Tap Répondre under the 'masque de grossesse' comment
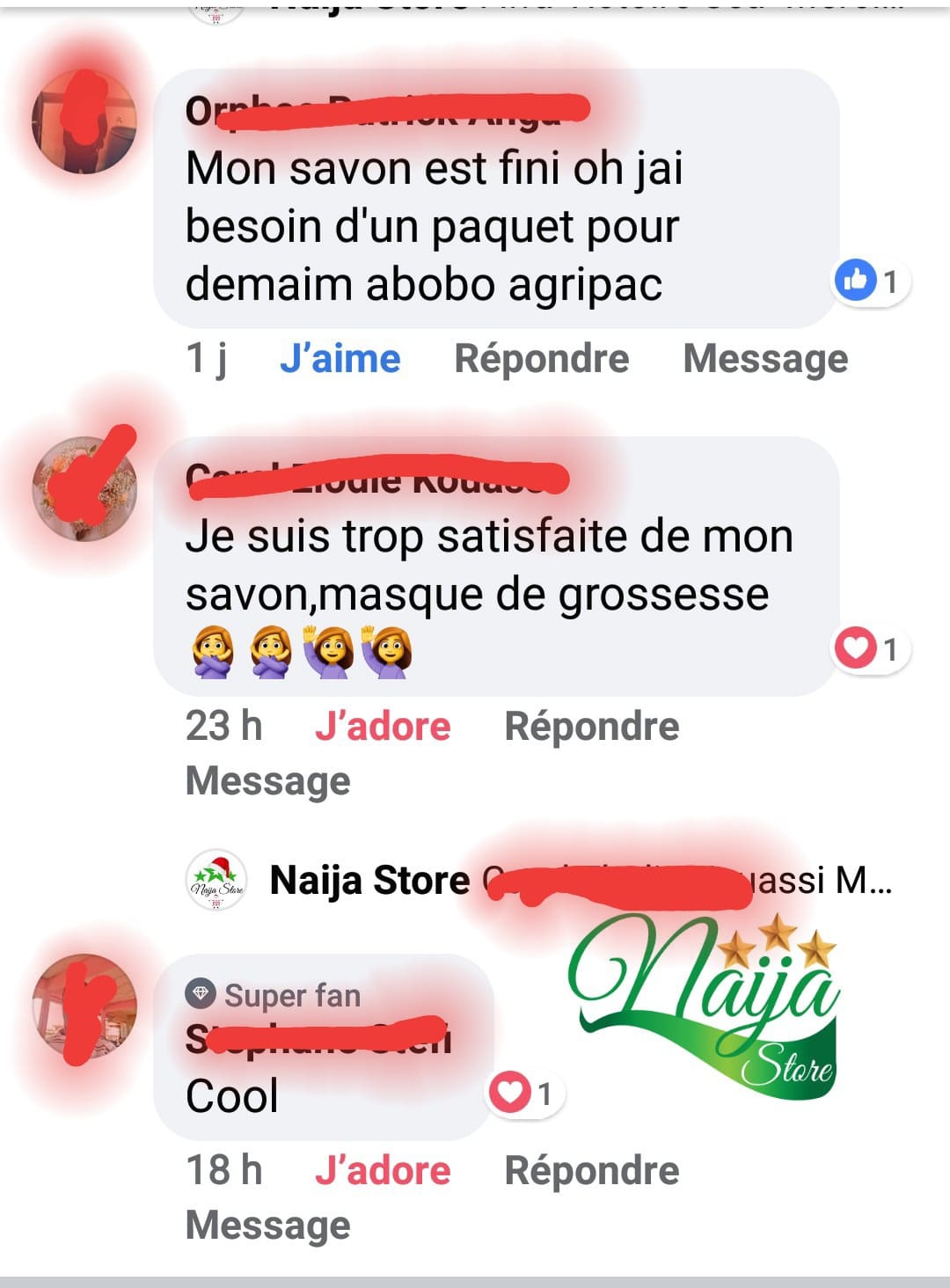 click(591, 727)
